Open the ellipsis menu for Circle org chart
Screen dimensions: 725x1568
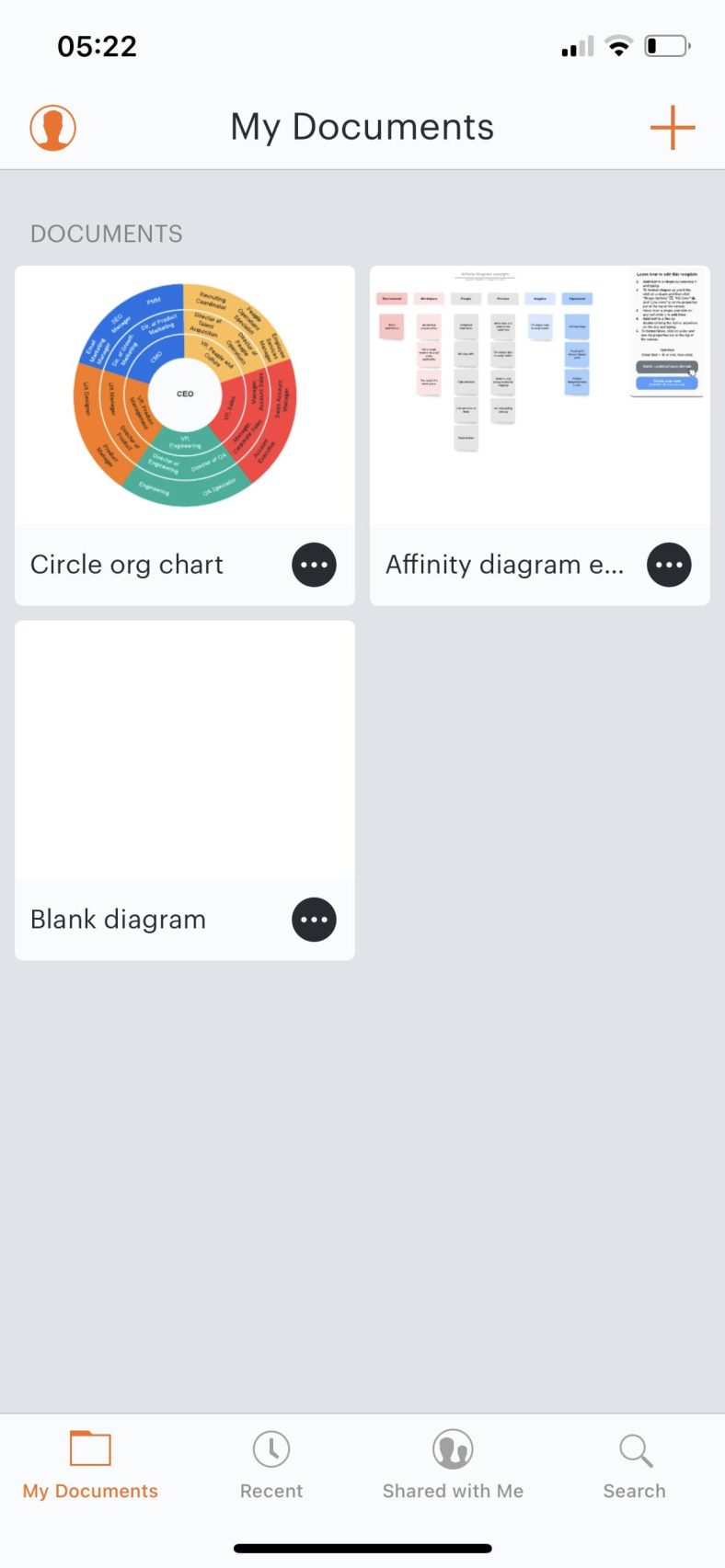point(313,564)
